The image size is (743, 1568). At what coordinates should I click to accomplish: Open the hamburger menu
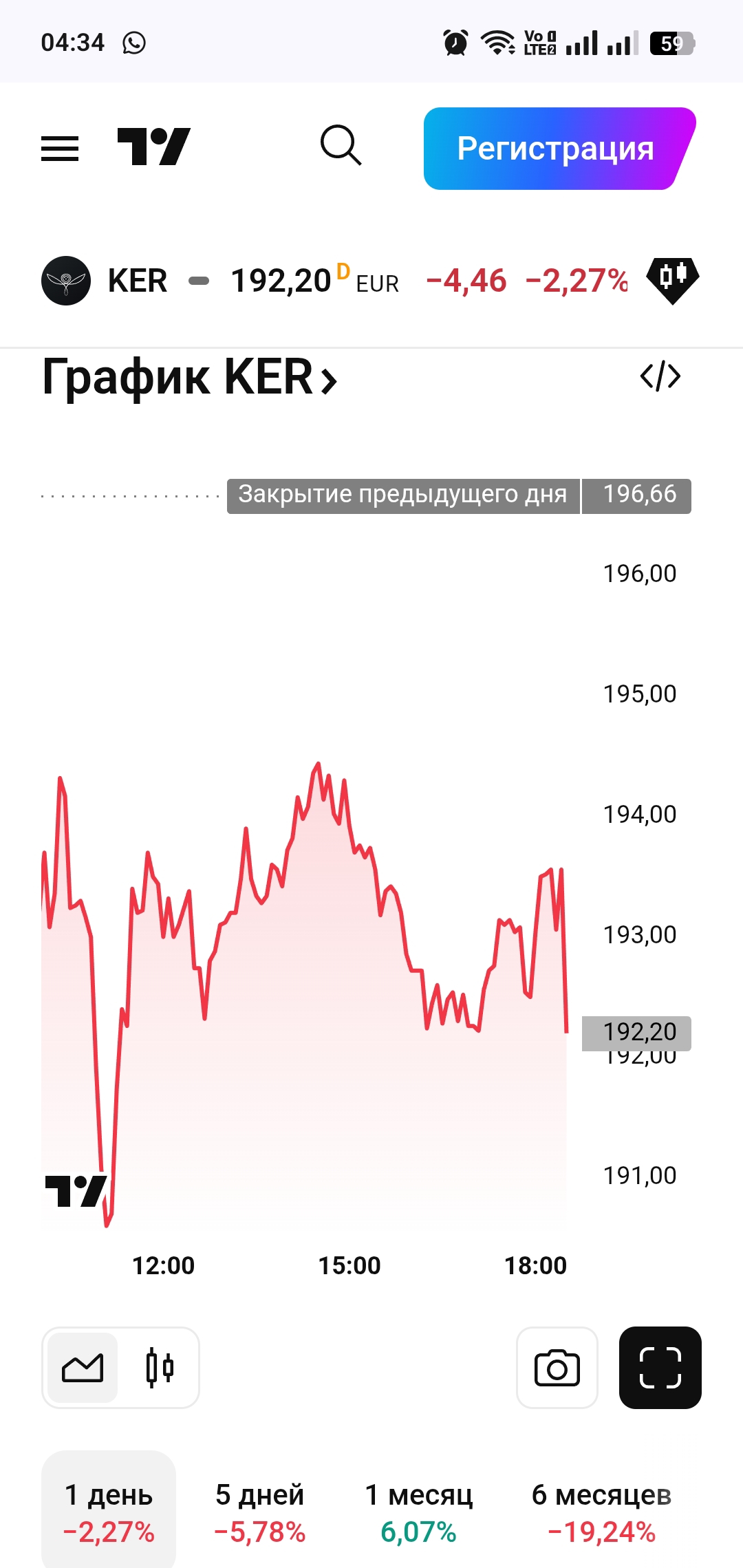60,148
